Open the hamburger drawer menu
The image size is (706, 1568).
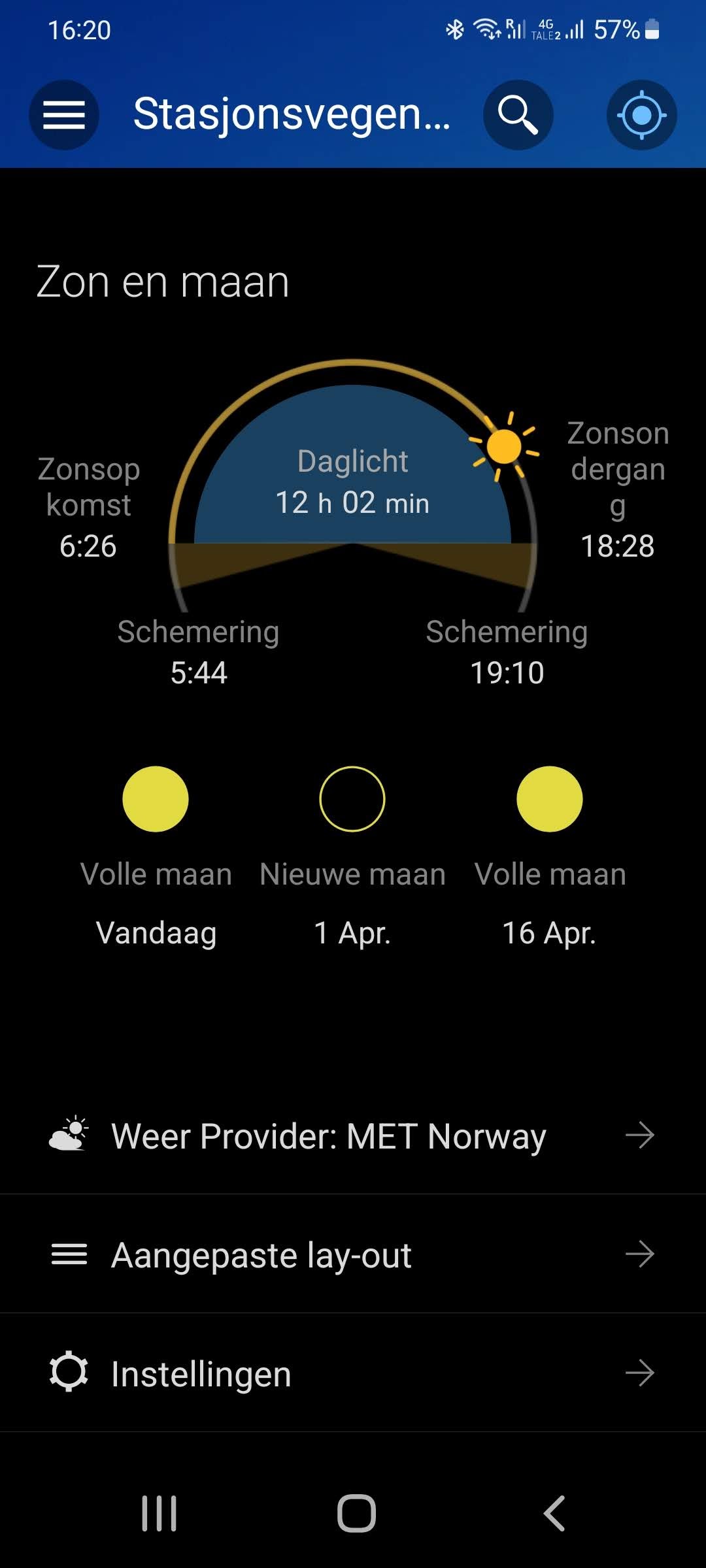click(64, 115)
